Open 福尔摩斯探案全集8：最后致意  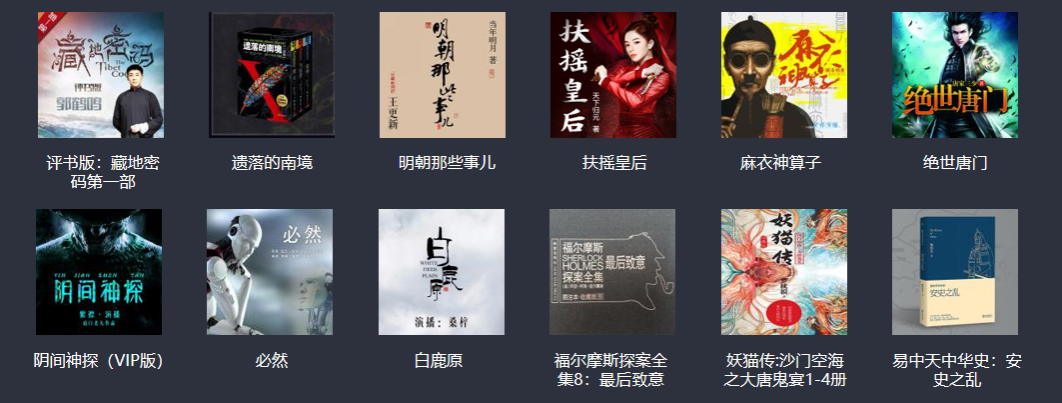point(612,272)
